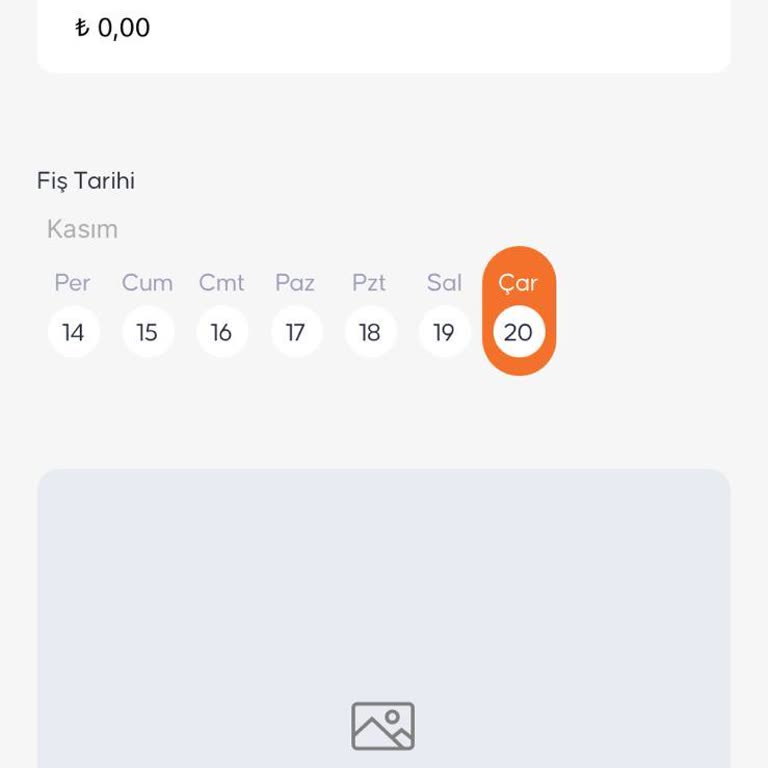Enter amount in the ₺ 0,00 field
The height and width of the screenshot is (768, 768).
[383, 28]
